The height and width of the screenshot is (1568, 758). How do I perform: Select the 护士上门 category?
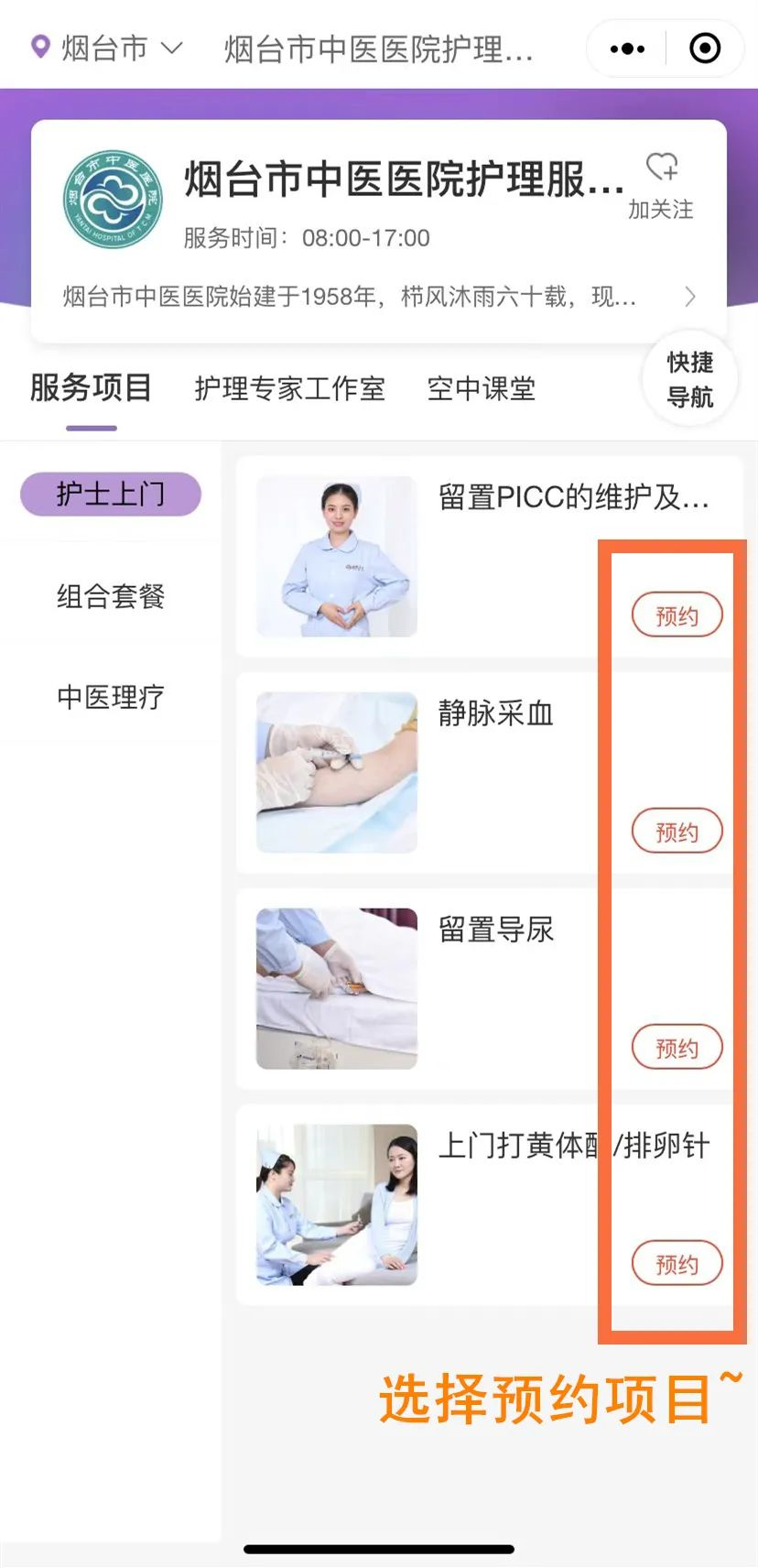coord(111,495)
